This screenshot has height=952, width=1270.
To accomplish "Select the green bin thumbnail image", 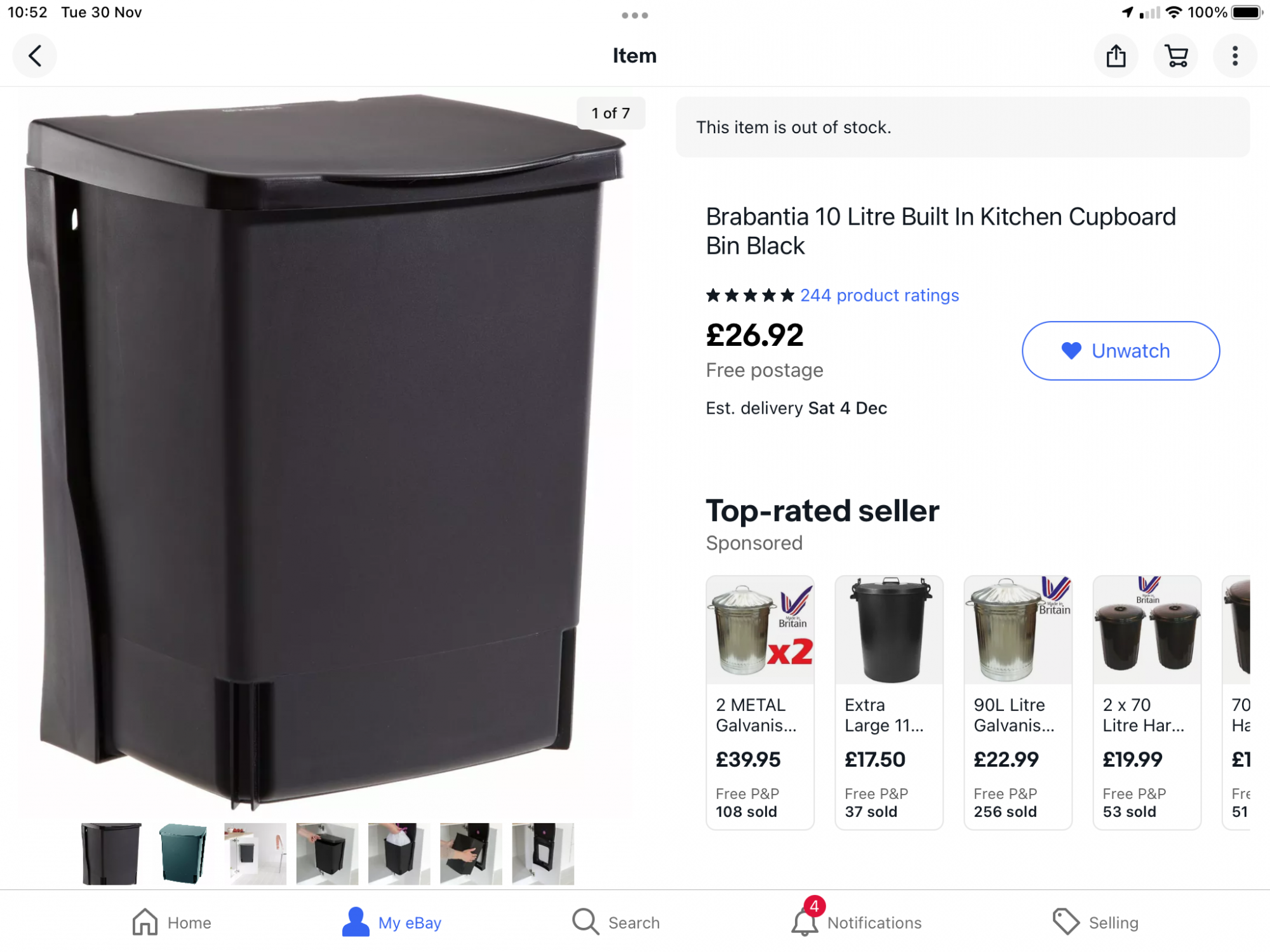I will 183,854.
